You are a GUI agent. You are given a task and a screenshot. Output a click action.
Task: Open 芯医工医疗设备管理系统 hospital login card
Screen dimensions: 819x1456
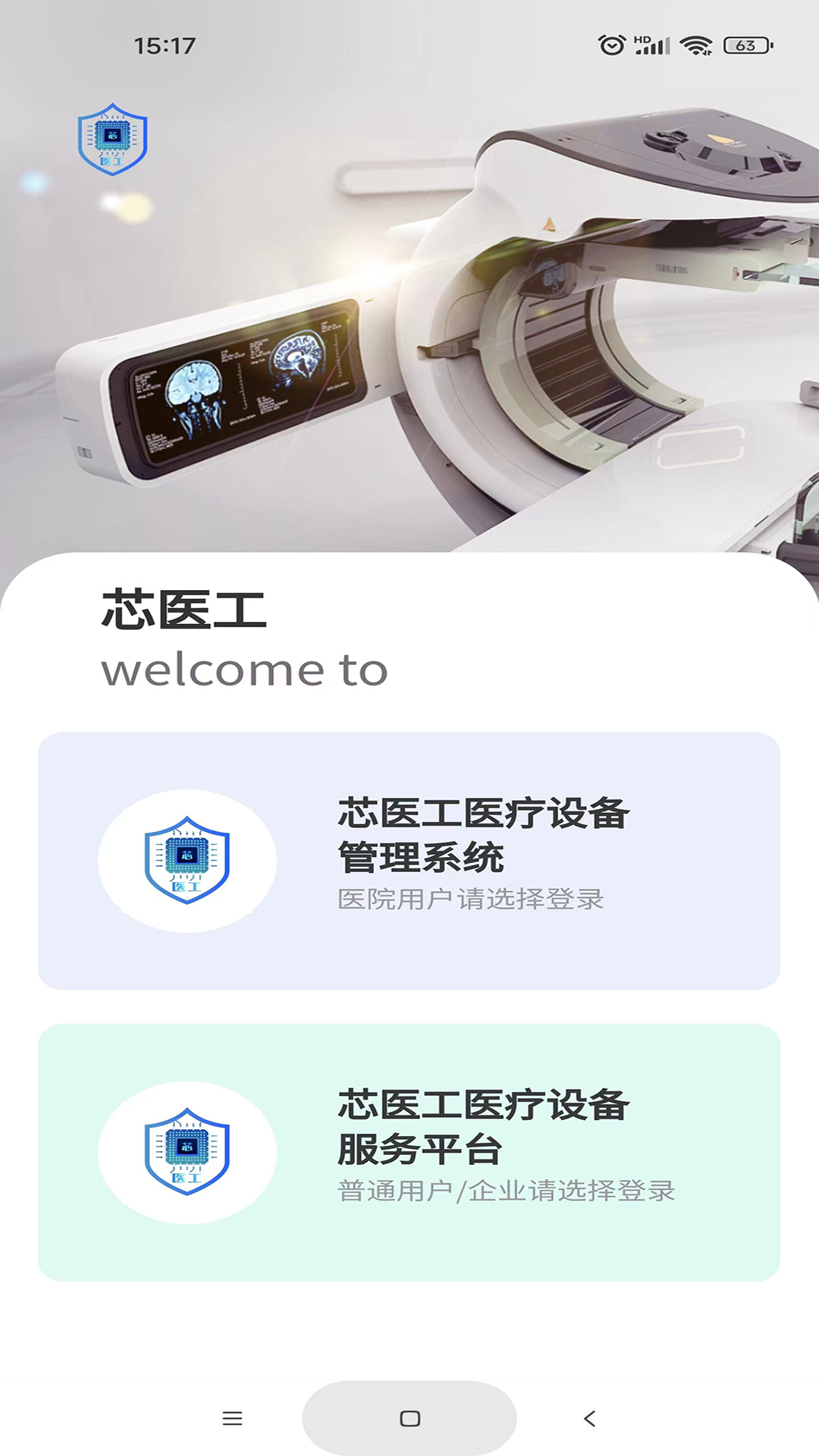pyautogui.click(x=409, y=861)
